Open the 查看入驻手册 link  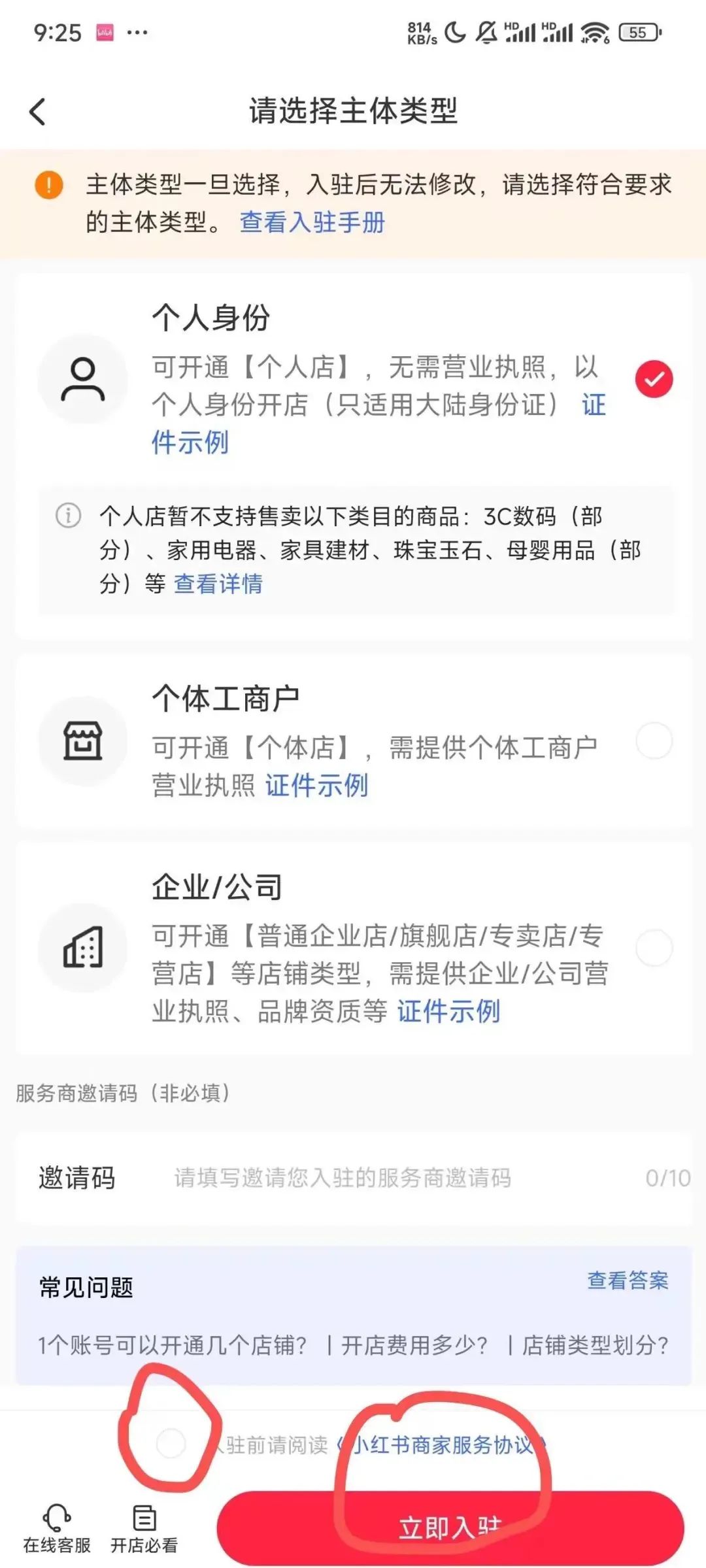point(312,222)
